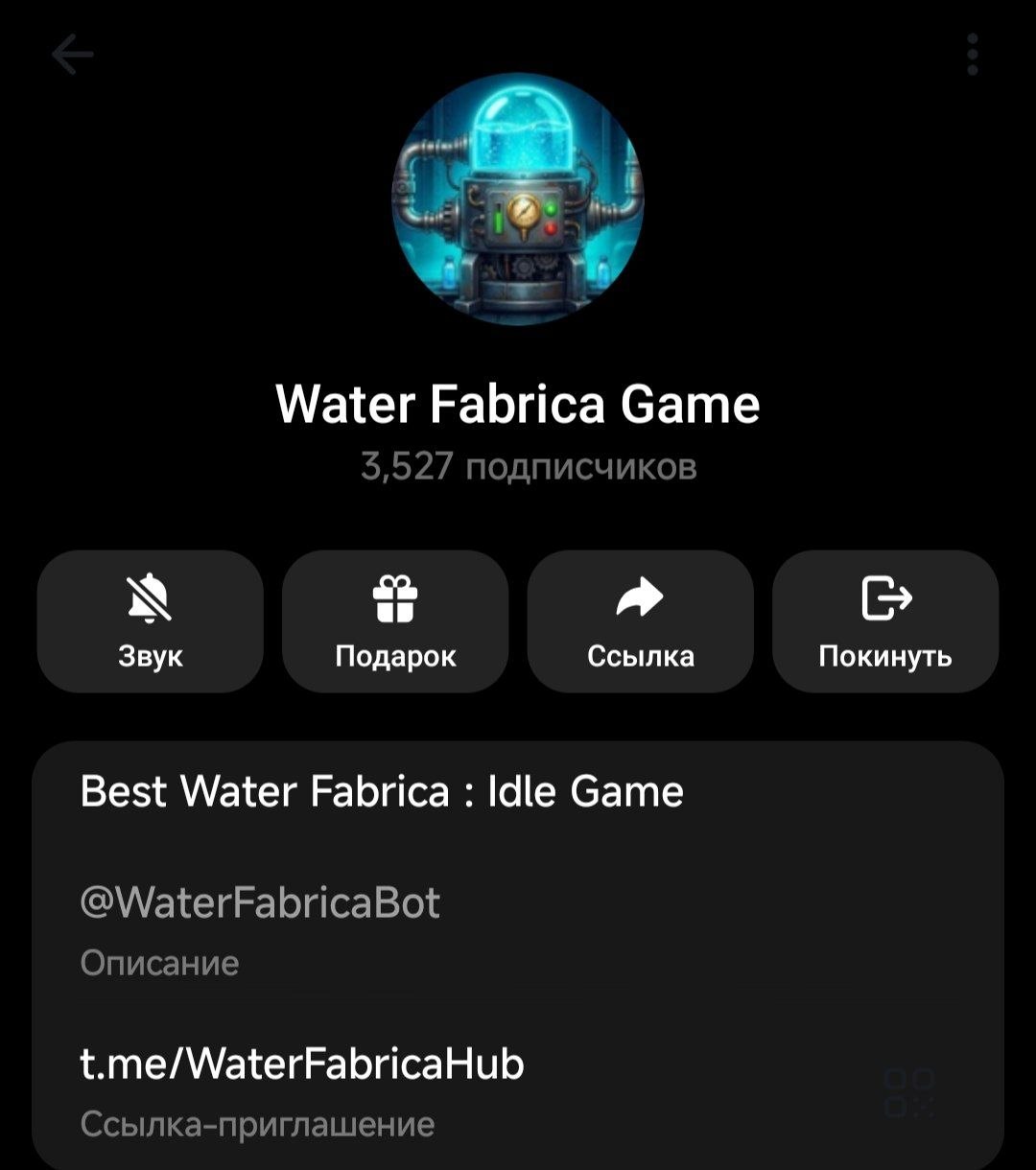Leave the channel with Покинуть button
The image size is (1036, 1170).
click(x=884, y=620)
